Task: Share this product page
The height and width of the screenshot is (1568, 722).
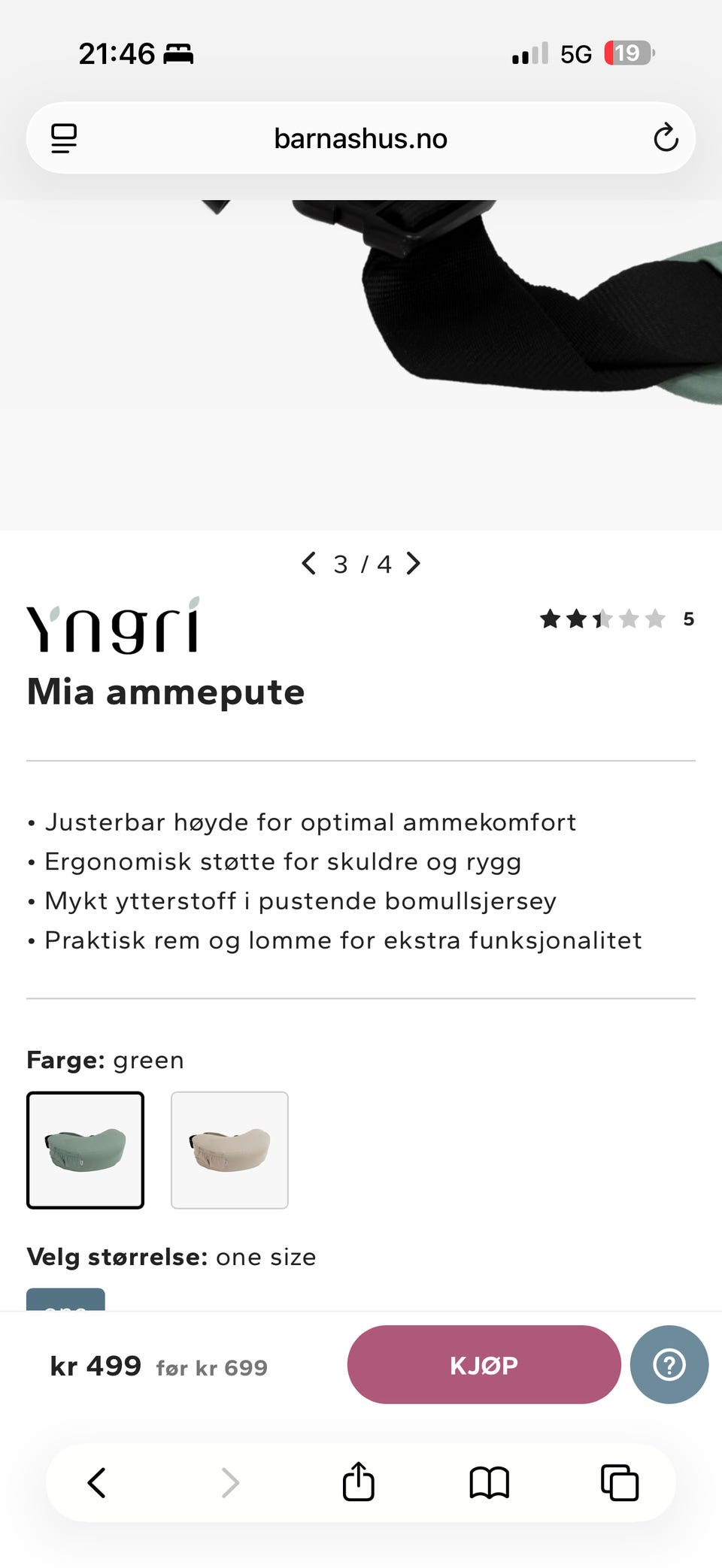Action: (359, 1482)
